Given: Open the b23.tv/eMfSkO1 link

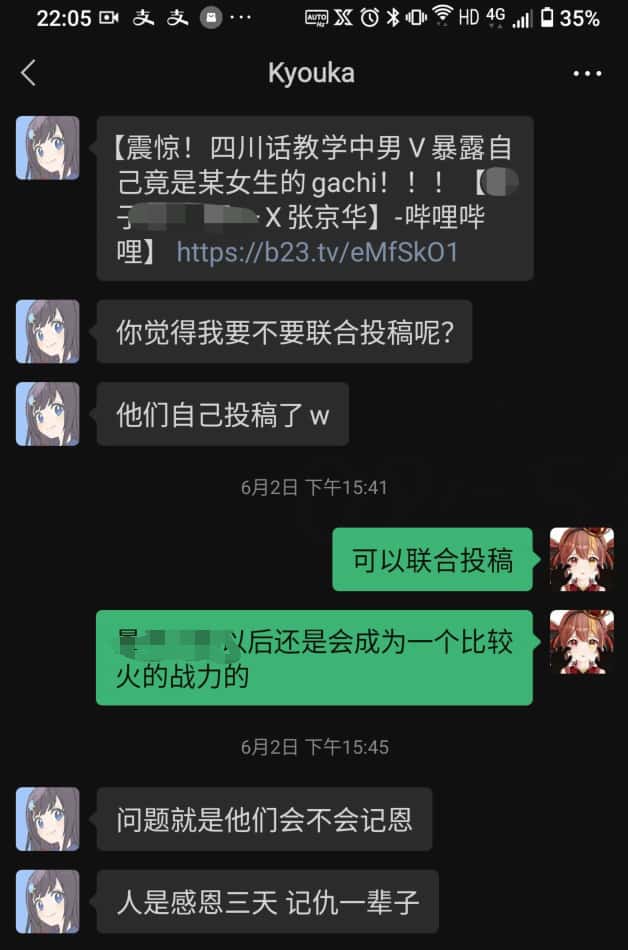Looking at the screenshot, I should [317, 252].
